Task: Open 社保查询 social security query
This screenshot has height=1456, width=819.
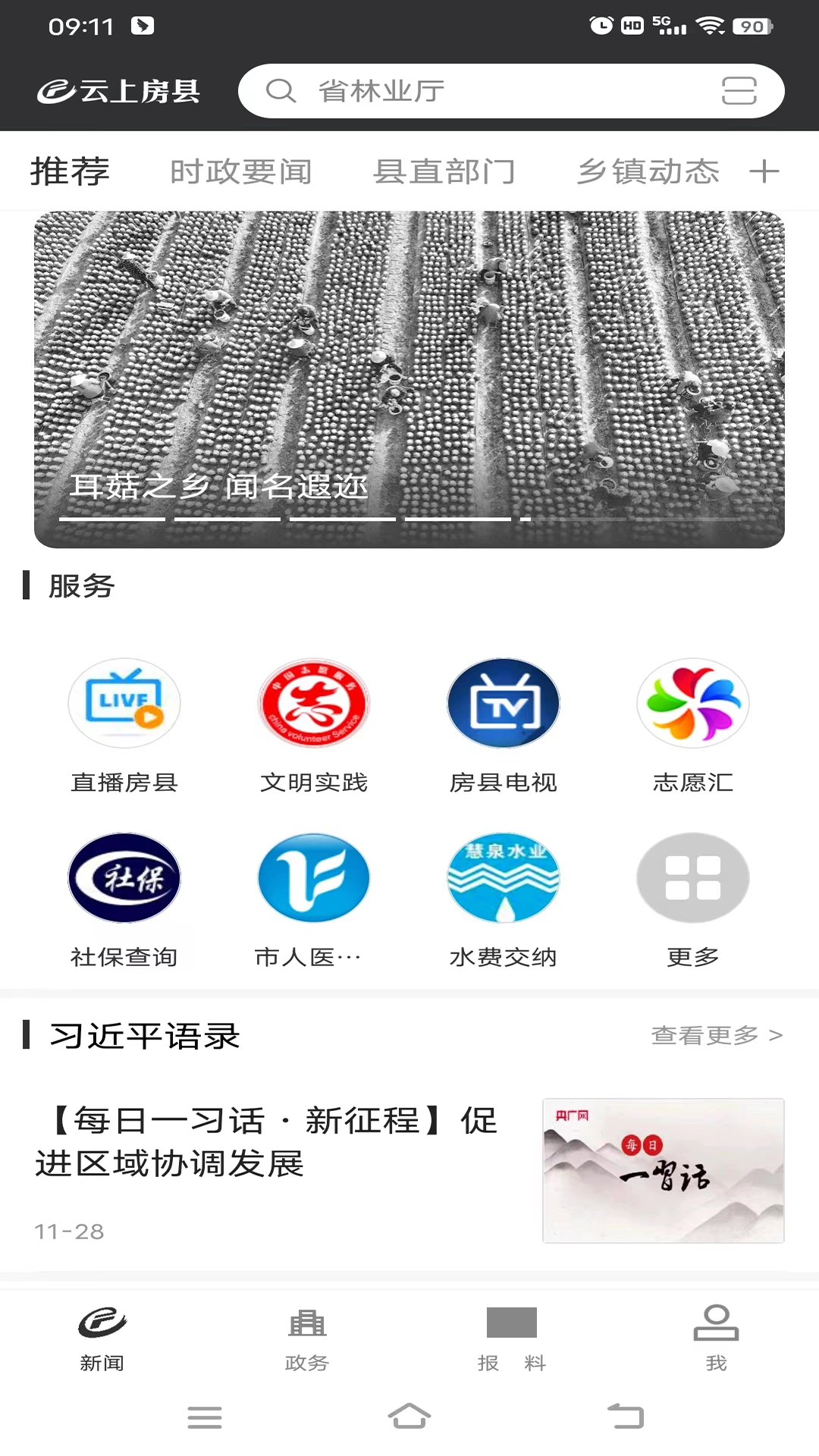Action: [124, 877]
